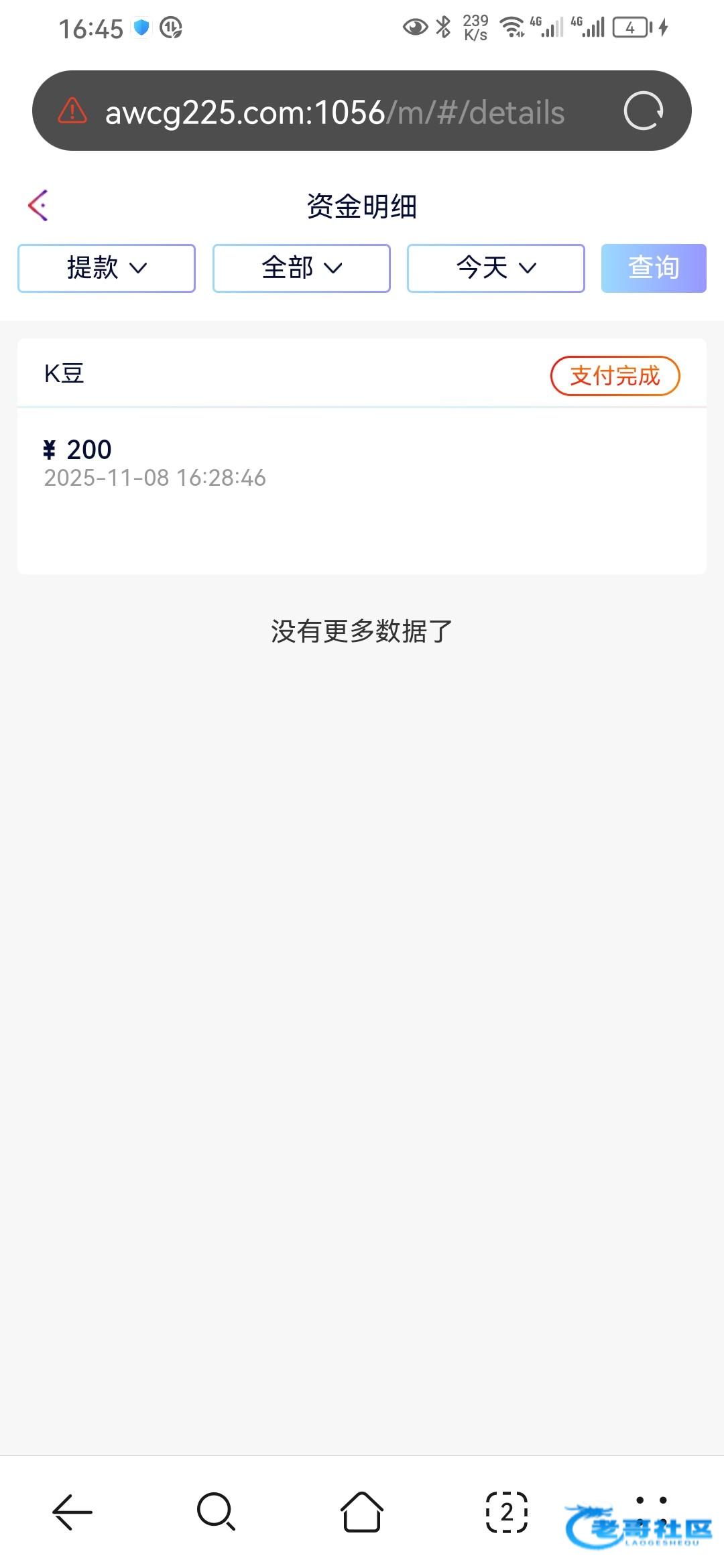Screen dimensions: 724x1568
Task: Open the browser search icon
Action: [x=216, y=1512]
